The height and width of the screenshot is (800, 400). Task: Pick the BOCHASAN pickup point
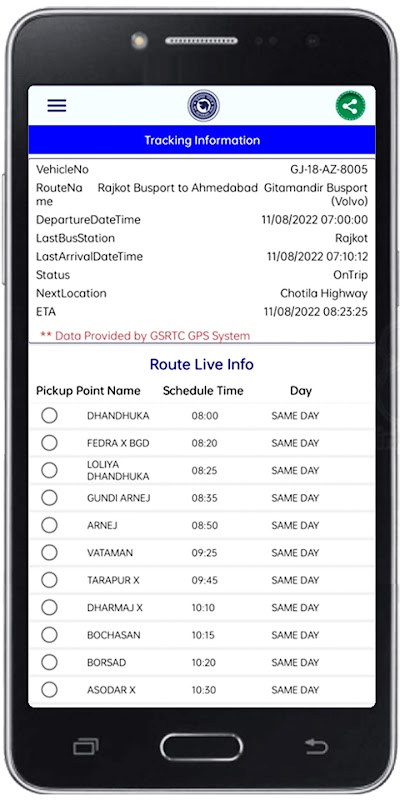(x=49, y=635)
